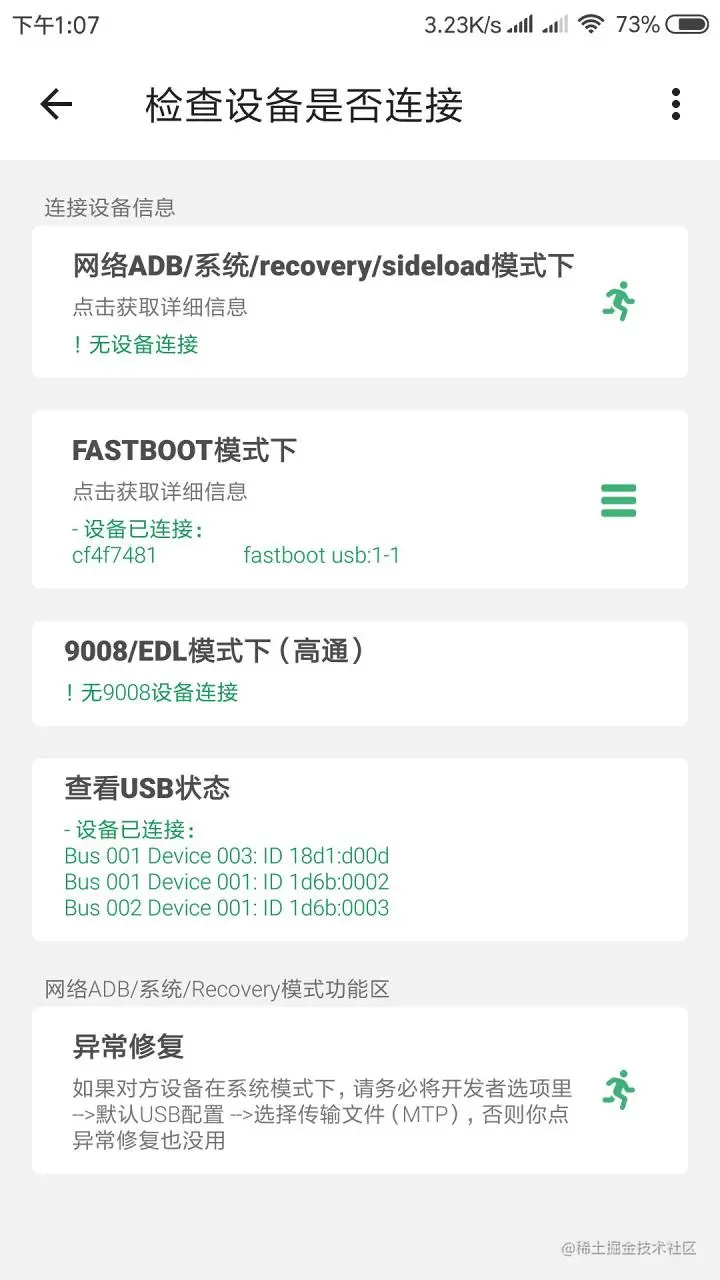The height and width of the screenshot is (1280, 720).
Task: Open the three-dot overflow menu
Action: pyautogui.click(x=676, y=104)
